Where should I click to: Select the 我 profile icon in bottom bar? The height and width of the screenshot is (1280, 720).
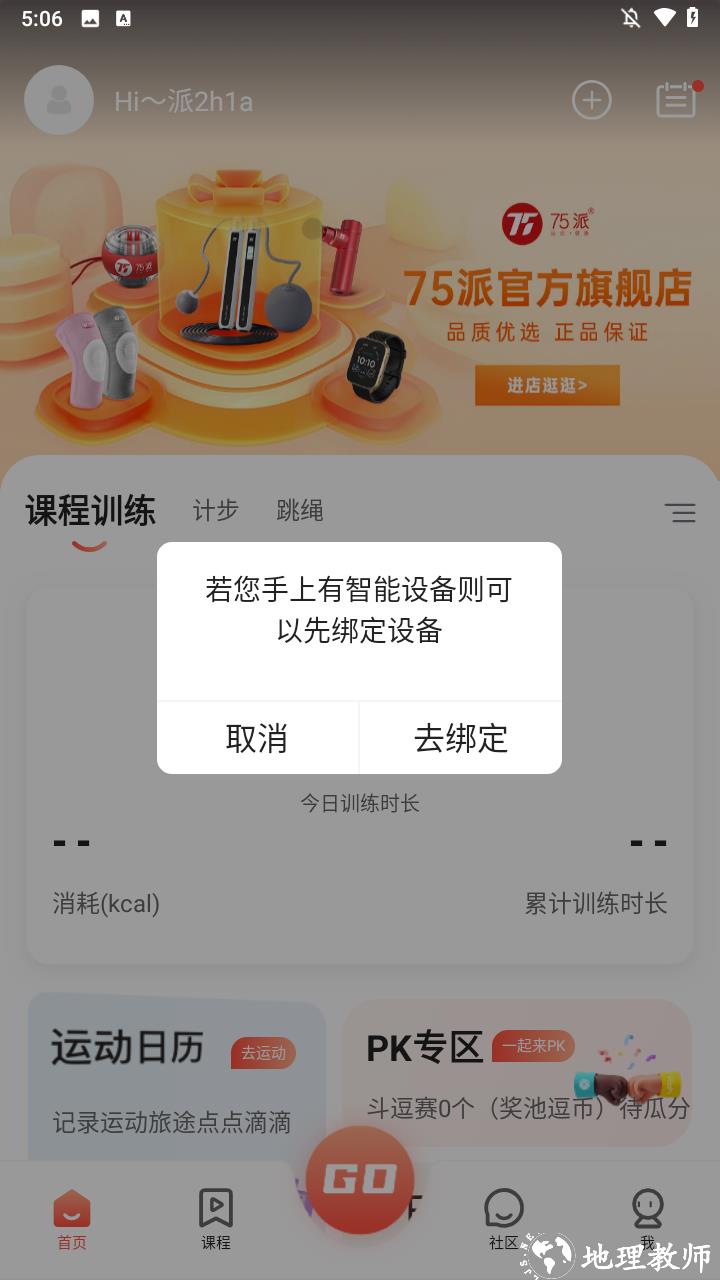coord(648,1216)
